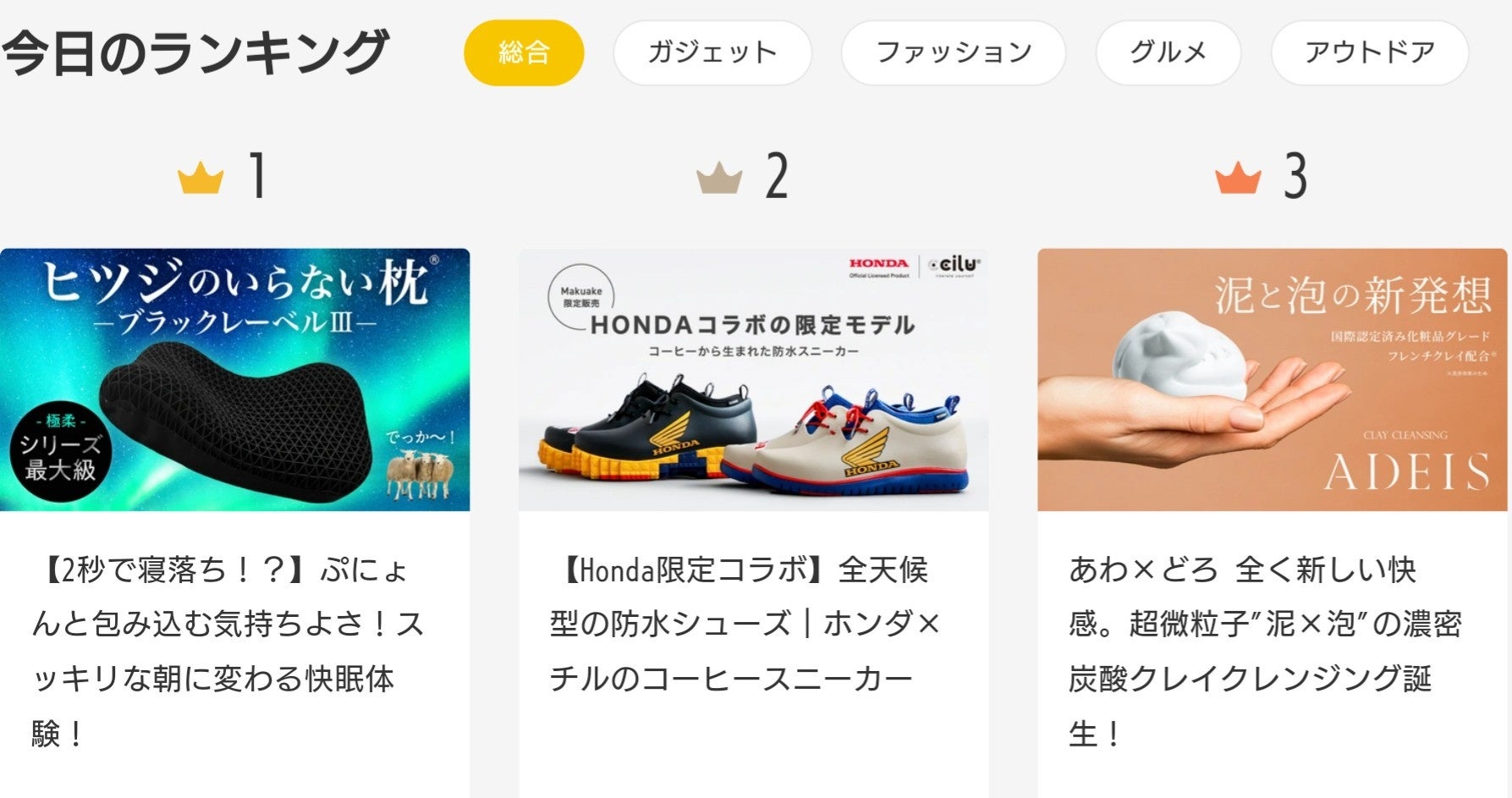The width and height of the screenshot is (1512, 798).
Task: Switch to the グルメ category
Action: 1168,52
